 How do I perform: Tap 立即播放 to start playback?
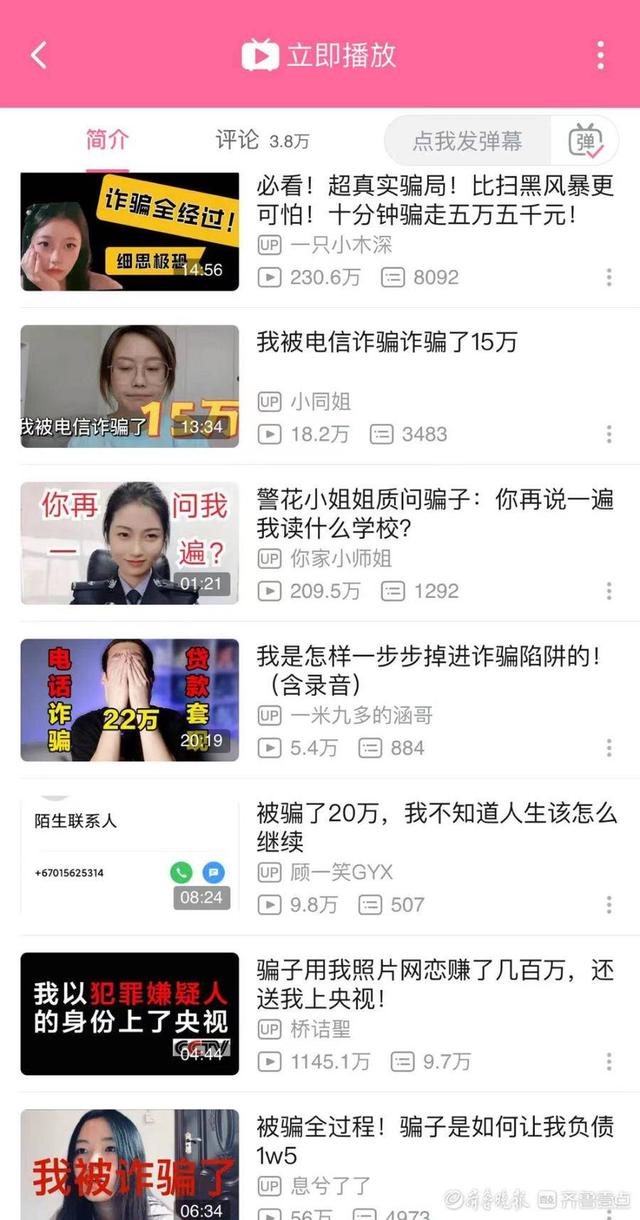pos(320,55)
